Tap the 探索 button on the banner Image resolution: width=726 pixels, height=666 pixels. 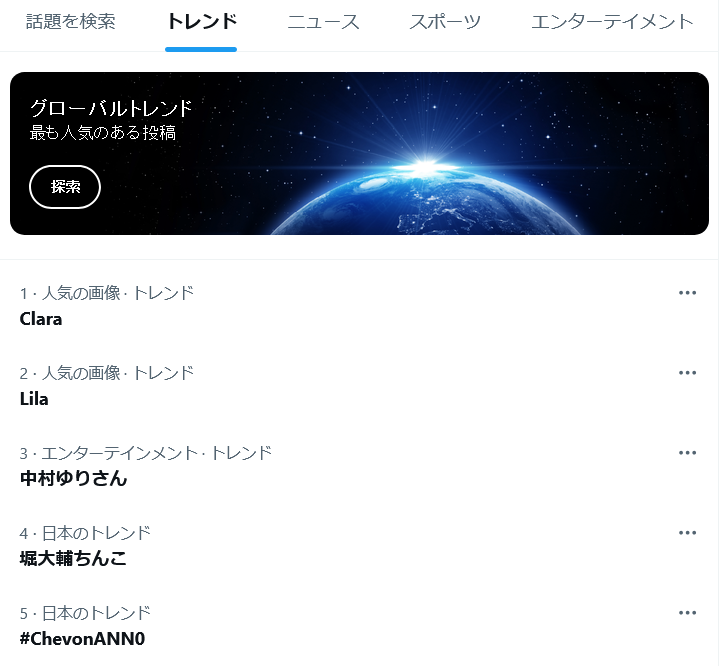pyautogui.click(x=65, y=187)
